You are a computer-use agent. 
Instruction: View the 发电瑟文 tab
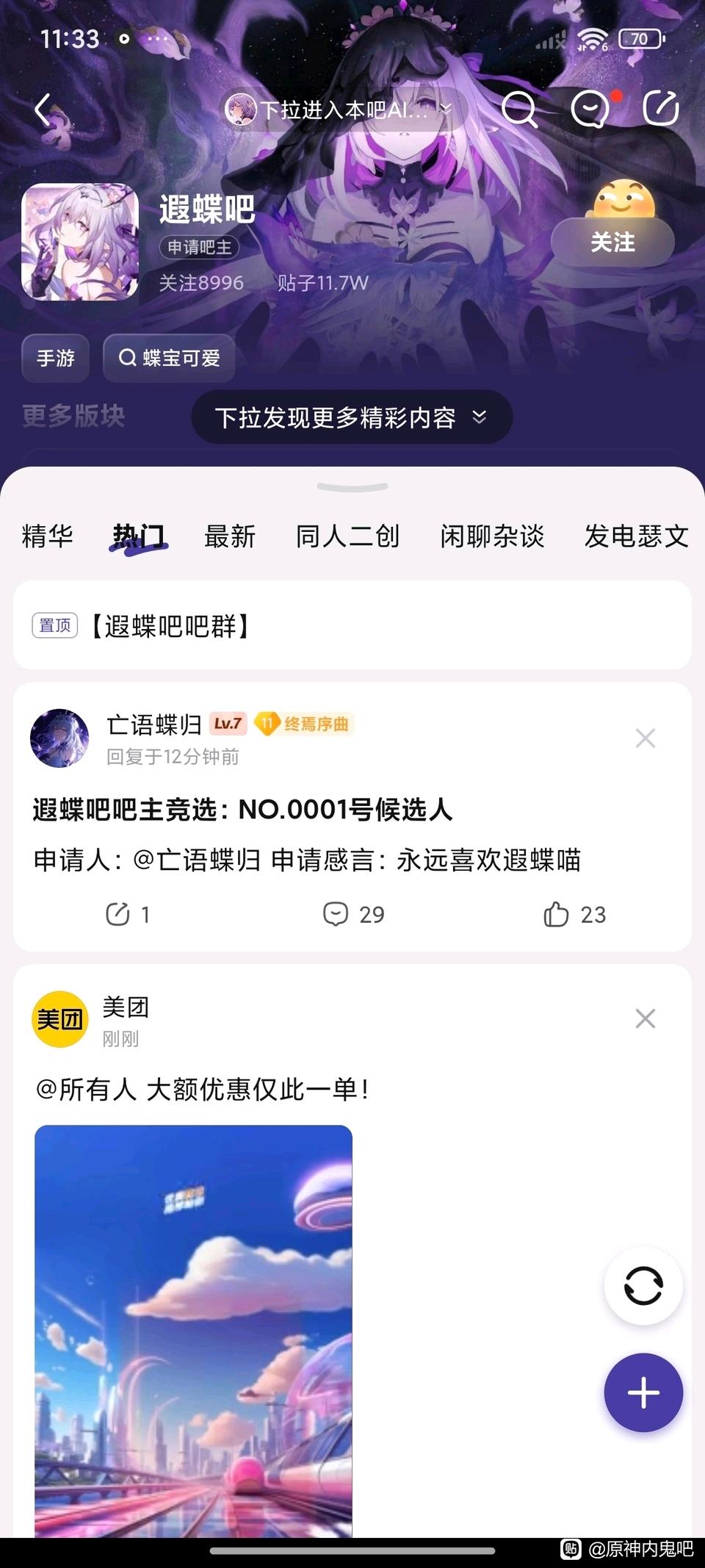coord(636,536)
